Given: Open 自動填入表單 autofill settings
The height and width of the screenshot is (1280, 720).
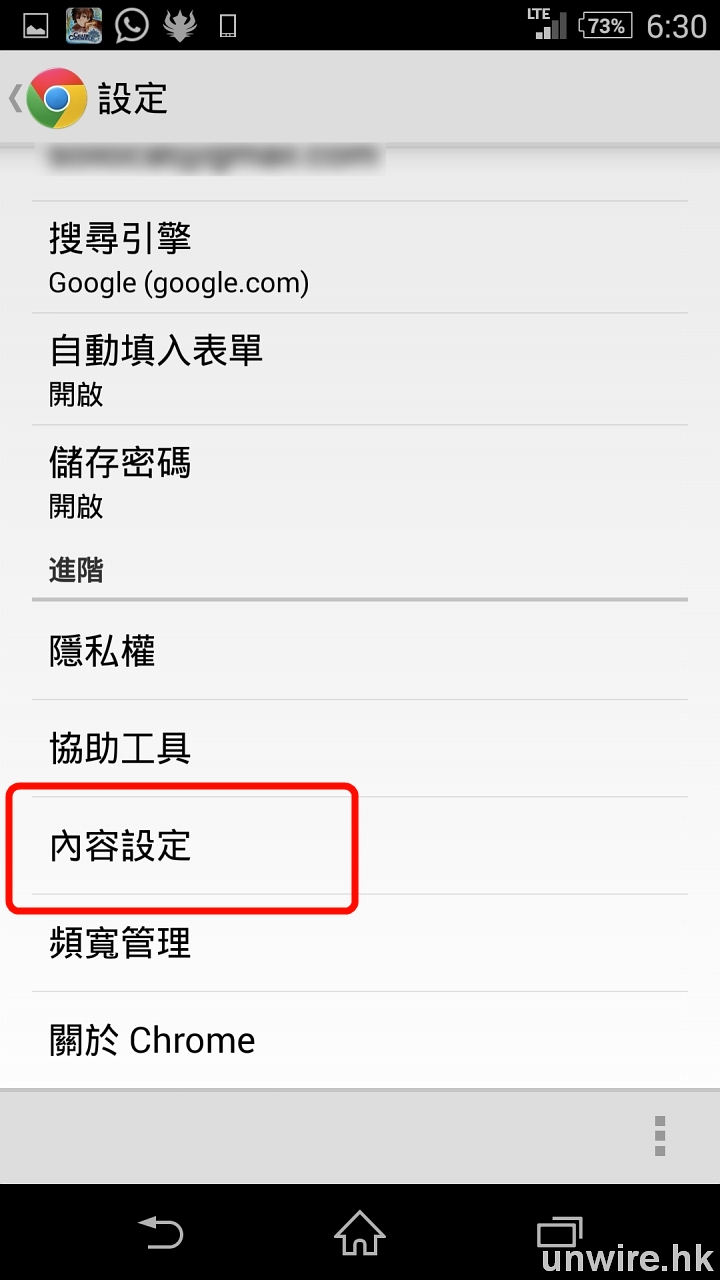Looking at the screenshot, I should click(359, 369).
